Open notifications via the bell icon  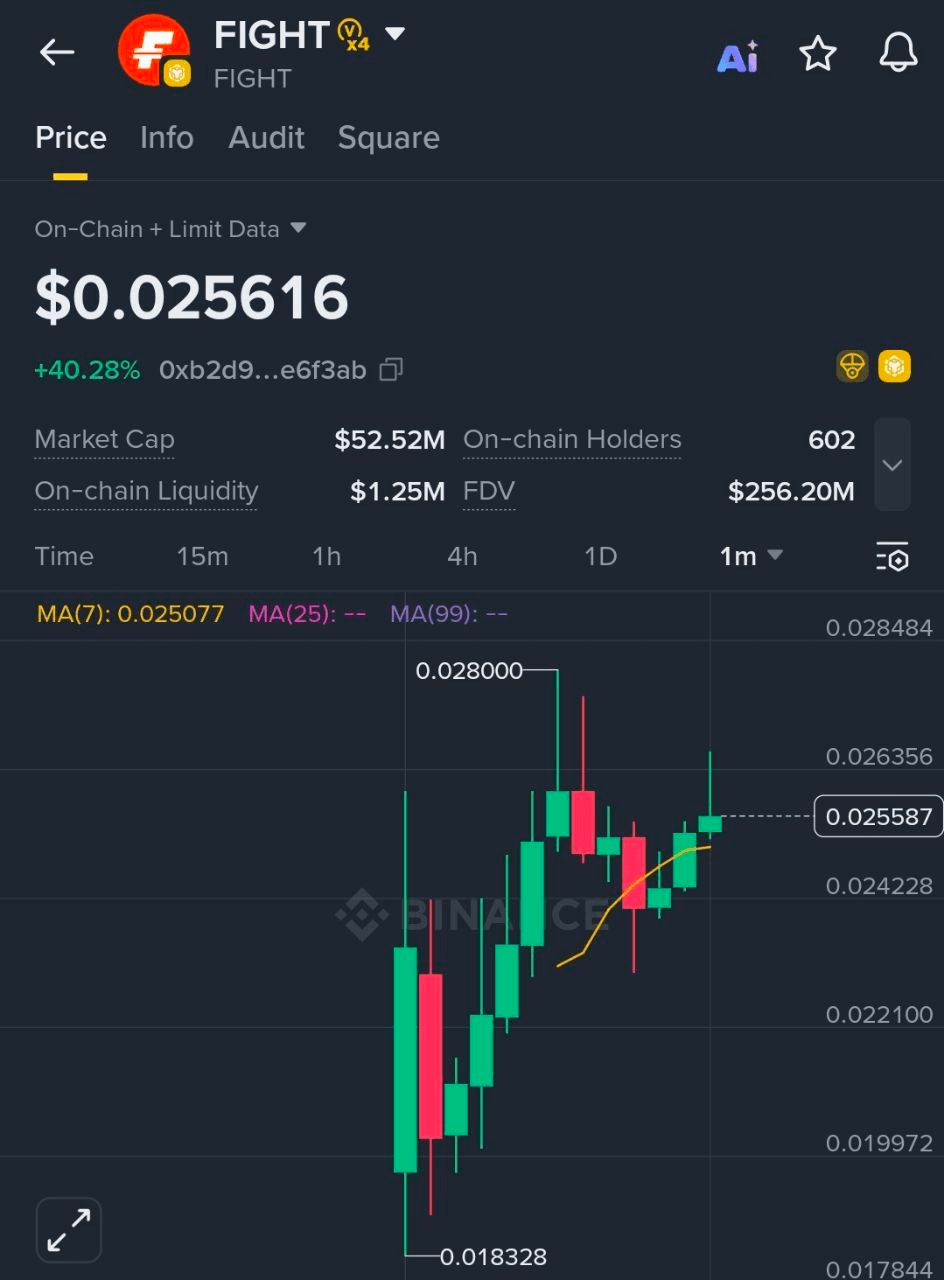897,54
